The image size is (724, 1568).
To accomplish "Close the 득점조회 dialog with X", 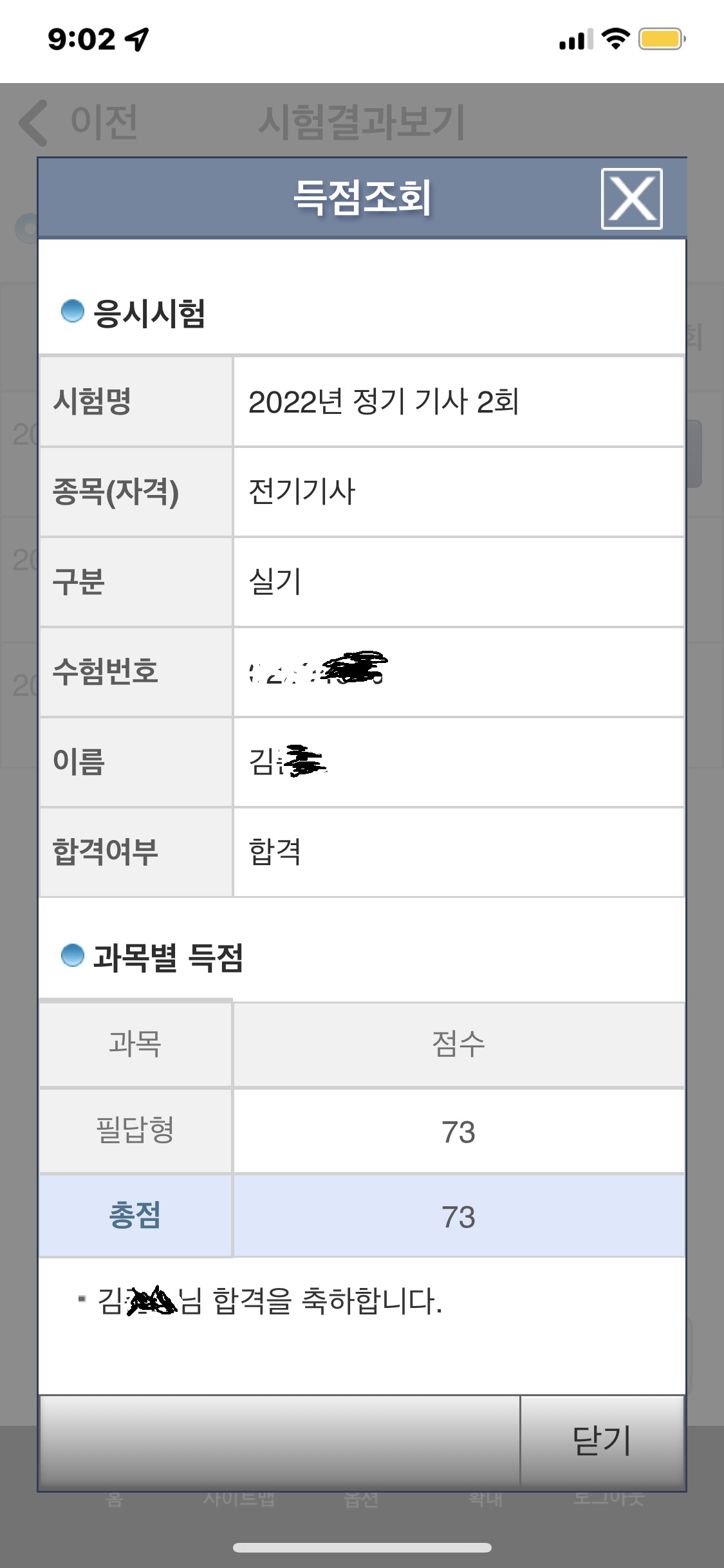I will [x=632, y=199].
